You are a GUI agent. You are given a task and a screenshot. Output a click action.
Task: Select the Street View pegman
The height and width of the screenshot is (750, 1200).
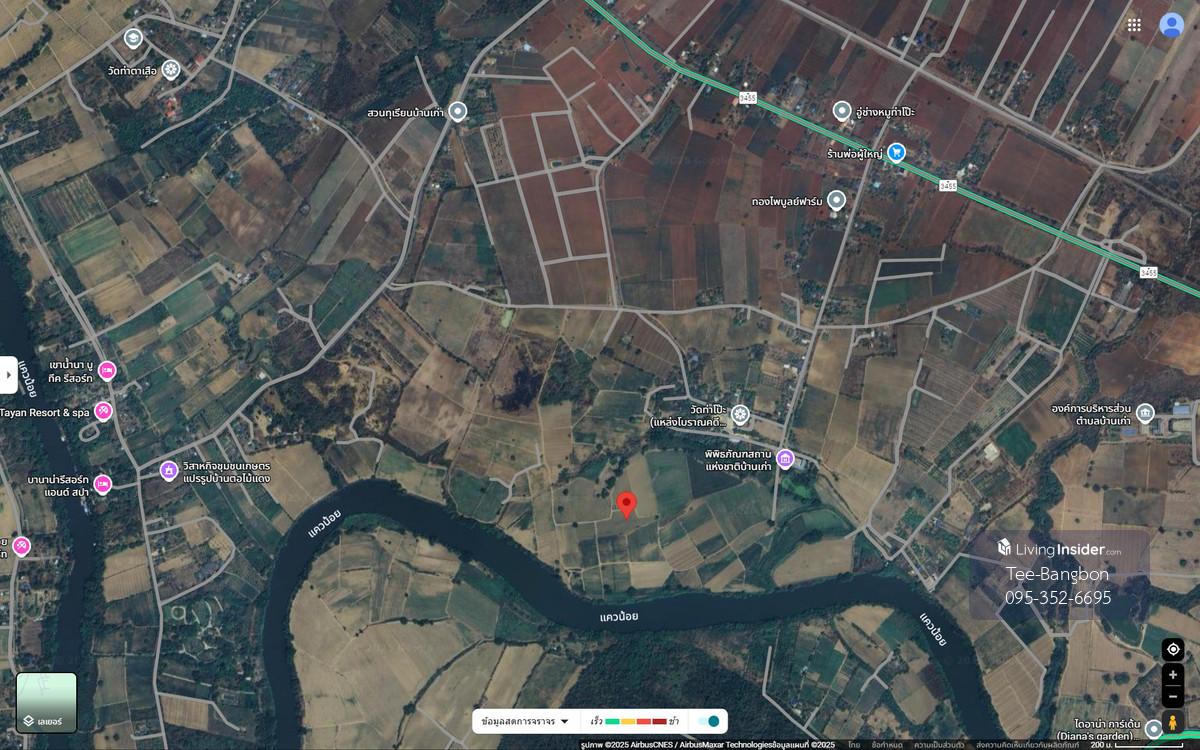coord(1172,724)
